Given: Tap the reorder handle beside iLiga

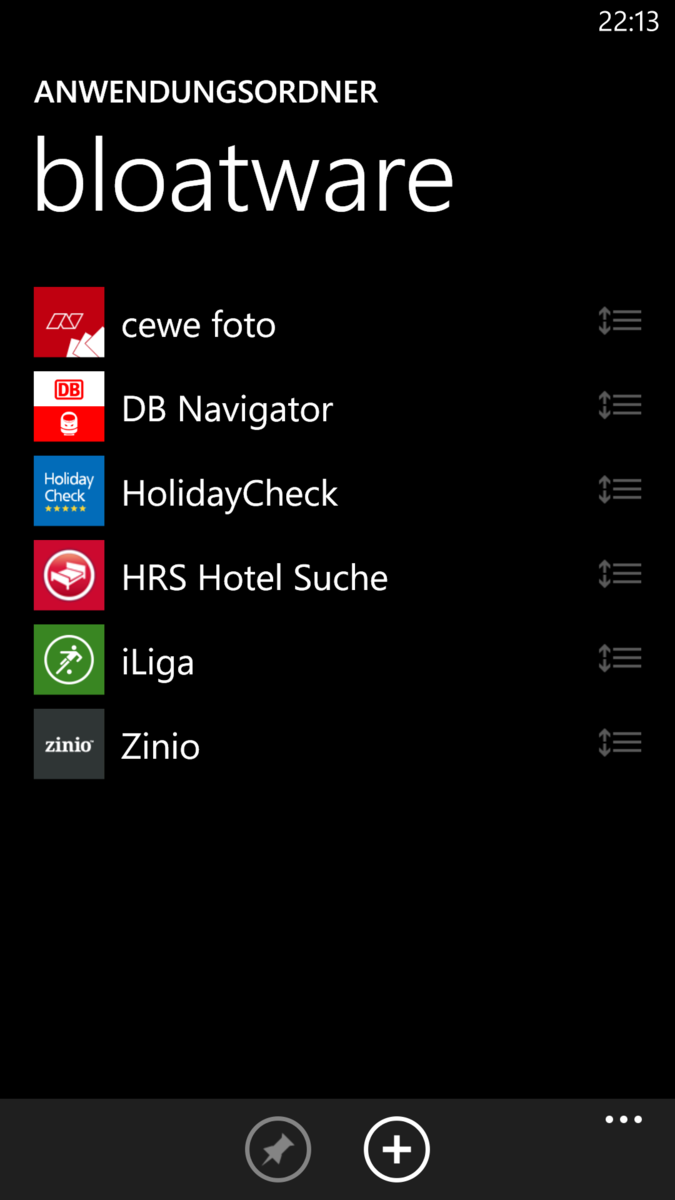Looking at the screenshot, I should pos(620,658).
